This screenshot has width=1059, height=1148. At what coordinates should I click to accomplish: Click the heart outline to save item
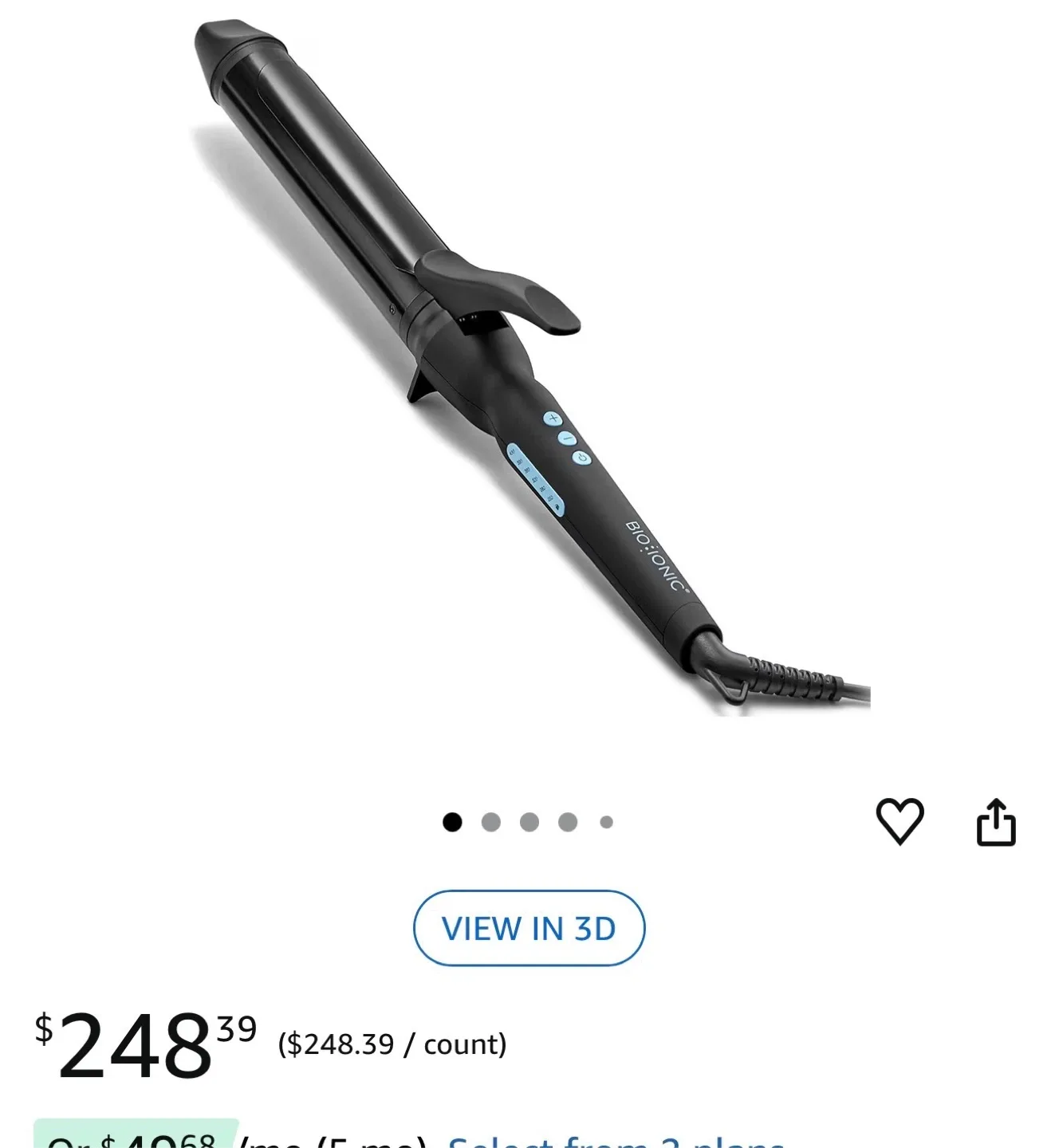(901, 823)
